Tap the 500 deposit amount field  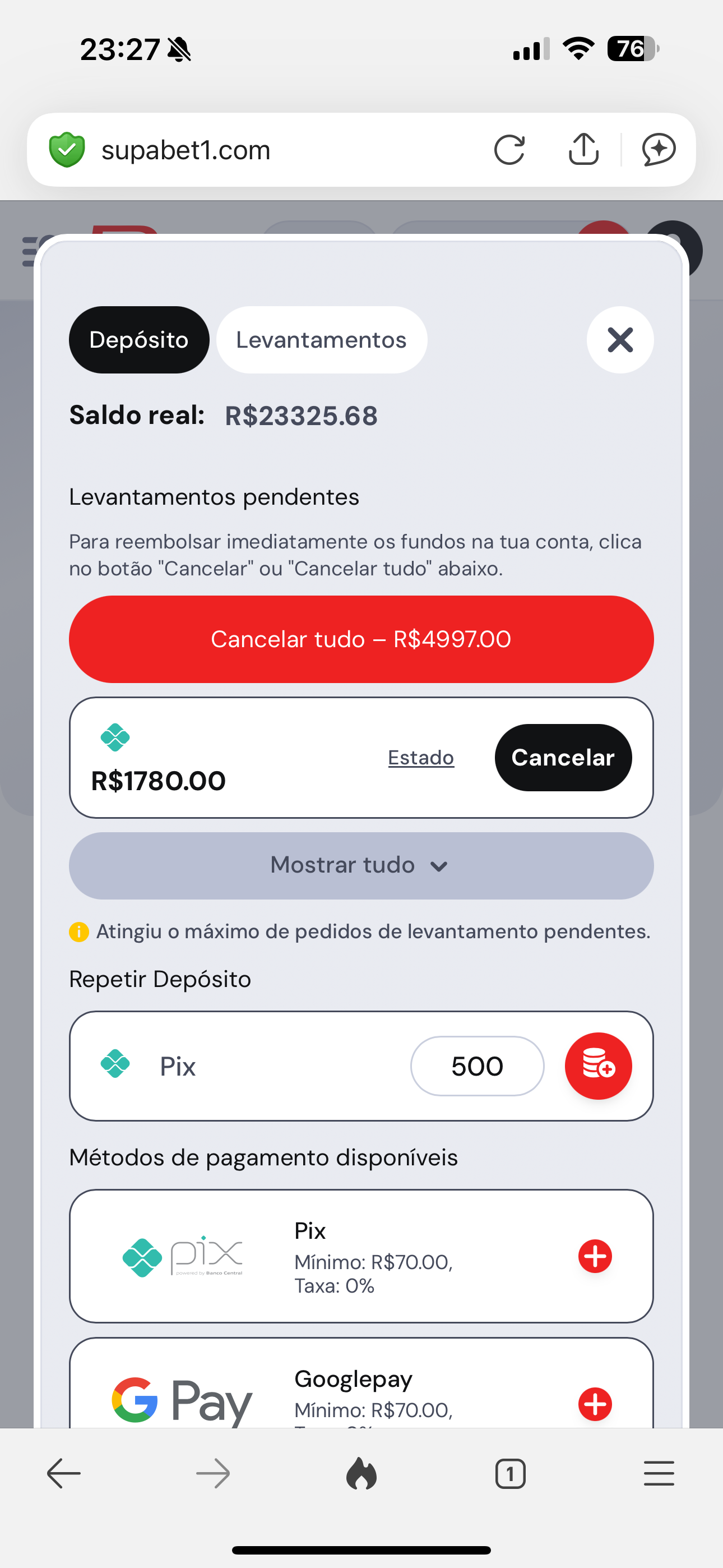477,1066
